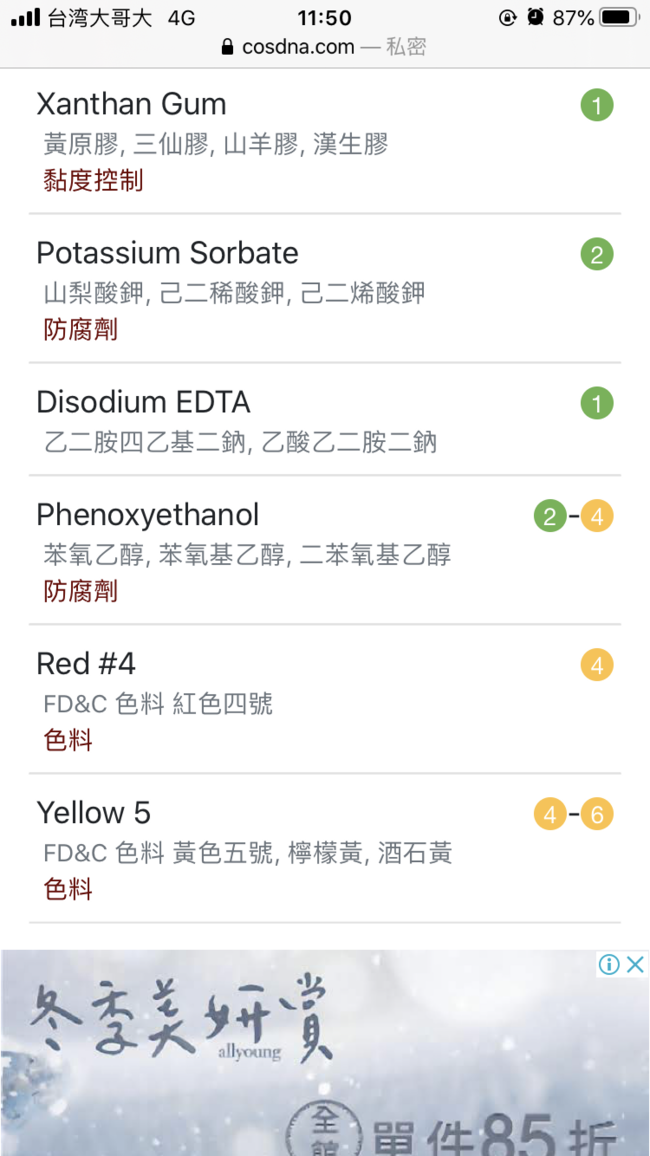This screenshot has width=650, height=1156.
Task: Open the allyoung winter sale advertisement
Action: click(325, 1053)
